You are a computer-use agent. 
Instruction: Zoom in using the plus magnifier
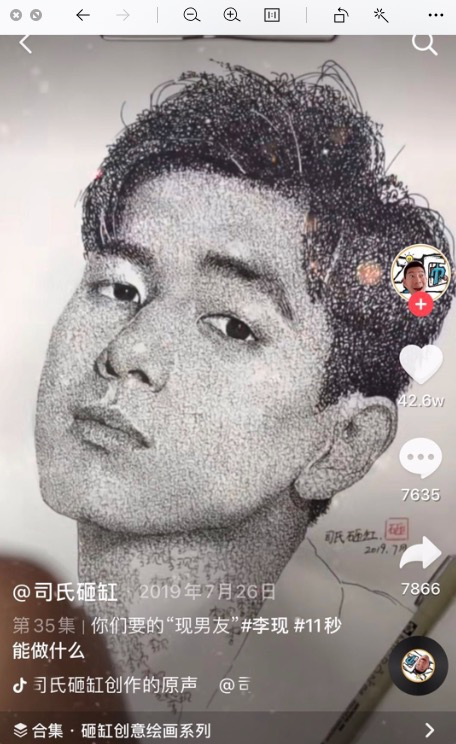tap(232, 16)
